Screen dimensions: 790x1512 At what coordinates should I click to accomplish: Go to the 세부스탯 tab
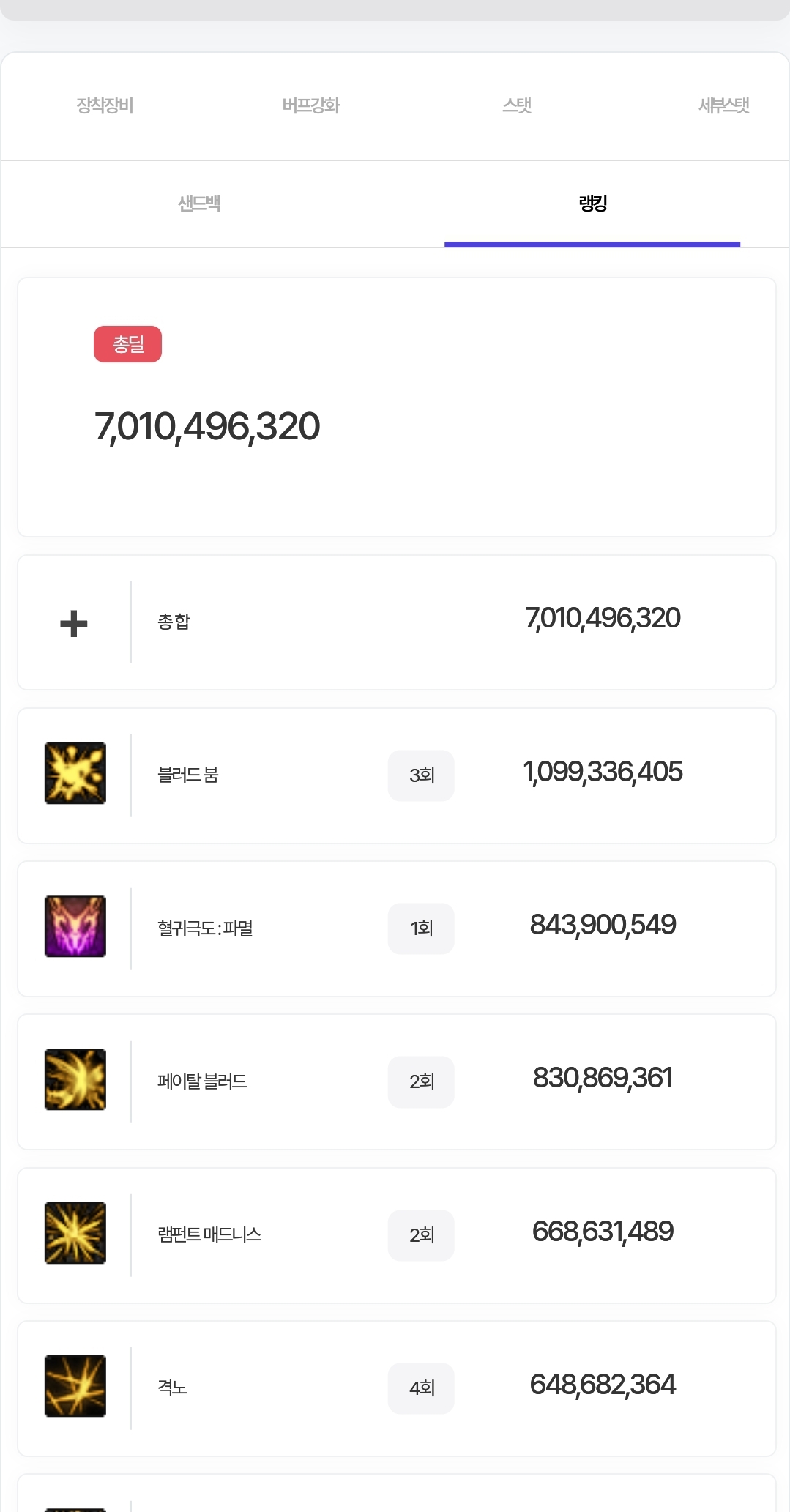pos(723,106)
